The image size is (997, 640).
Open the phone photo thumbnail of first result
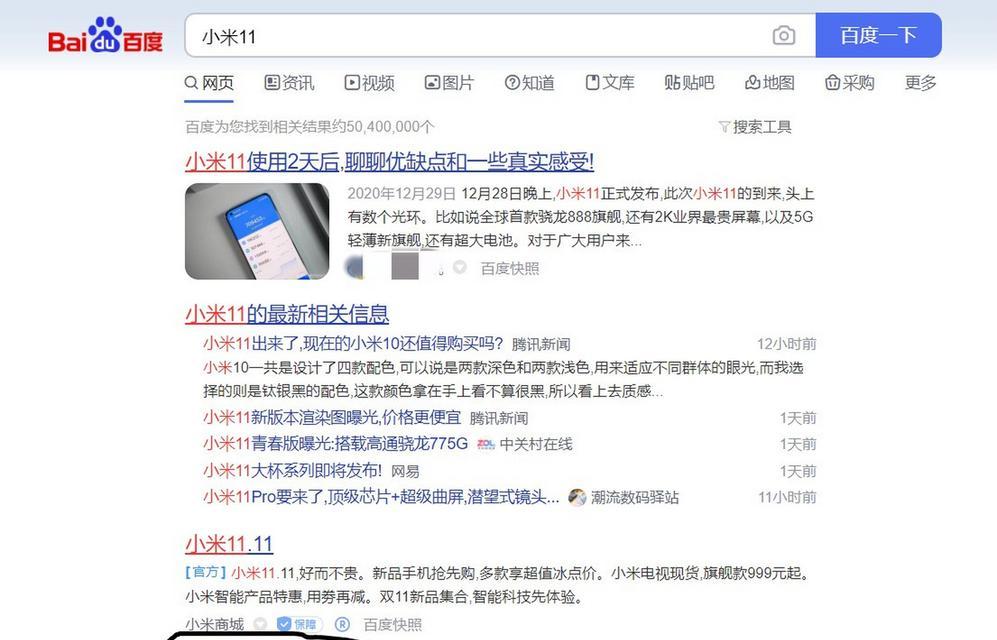257,231
